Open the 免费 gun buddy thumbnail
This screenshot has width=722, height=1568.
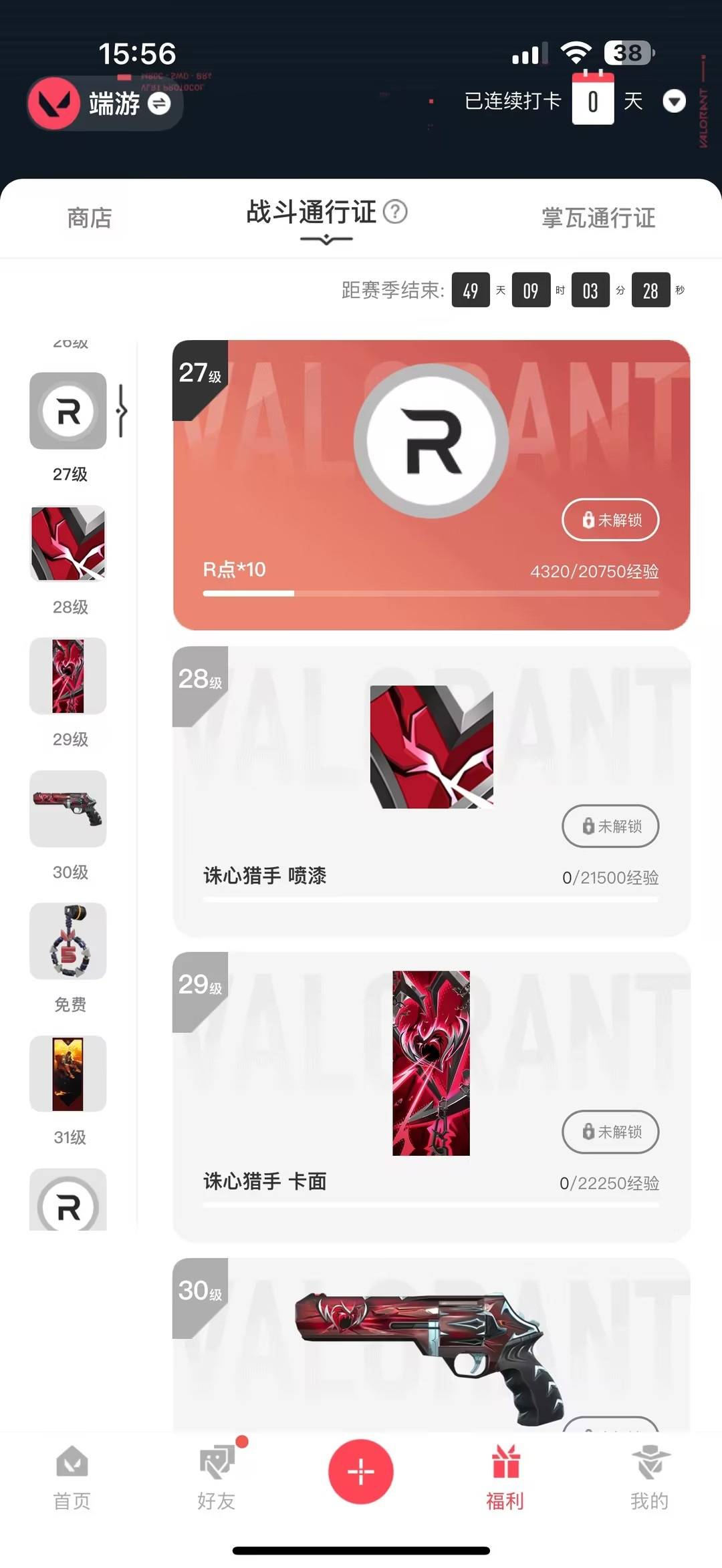(68, 941)
